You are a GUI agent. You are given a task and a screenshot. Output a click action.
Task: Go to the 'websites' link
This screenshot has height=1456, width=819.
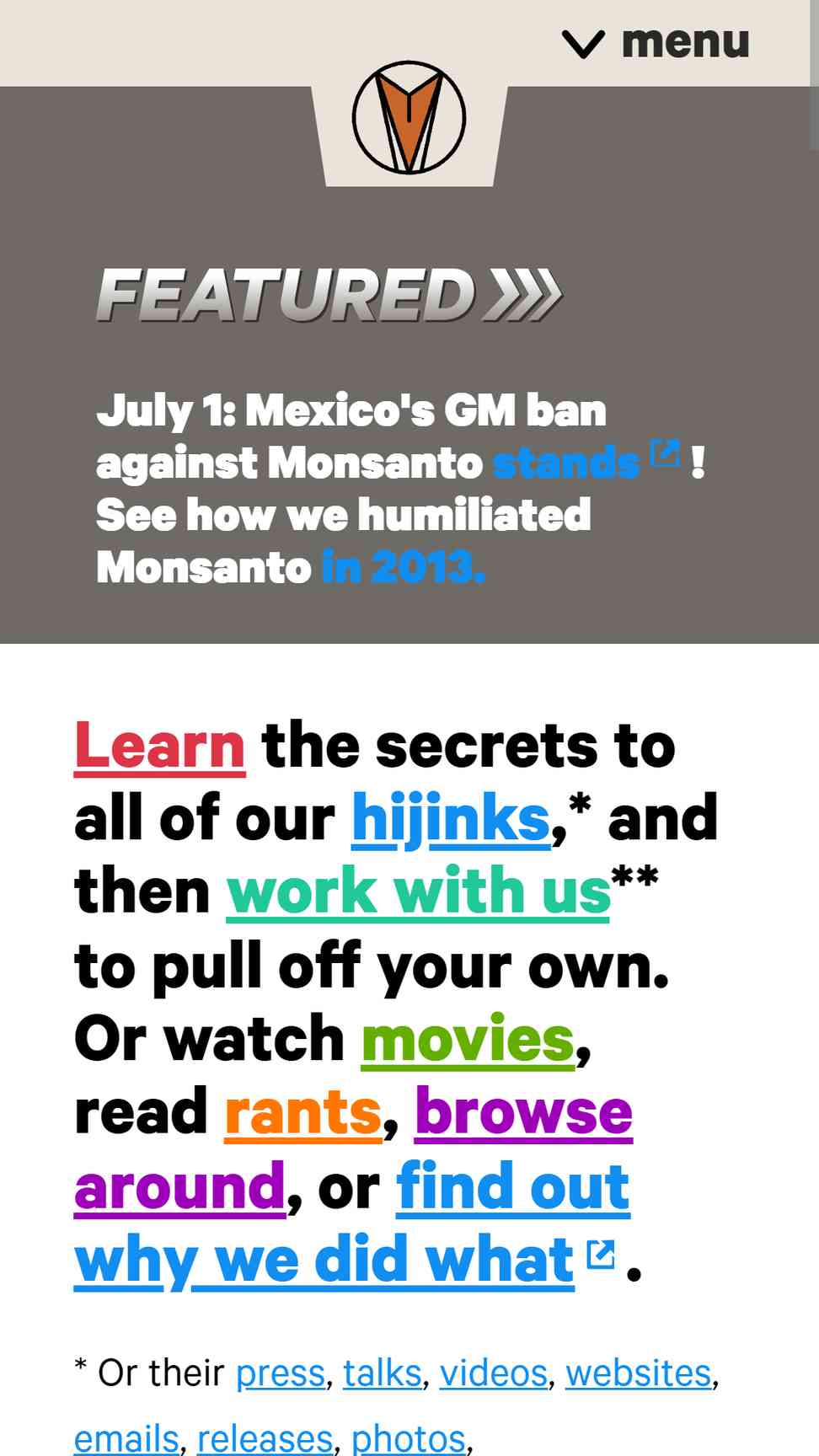(x=638, y=1373)
